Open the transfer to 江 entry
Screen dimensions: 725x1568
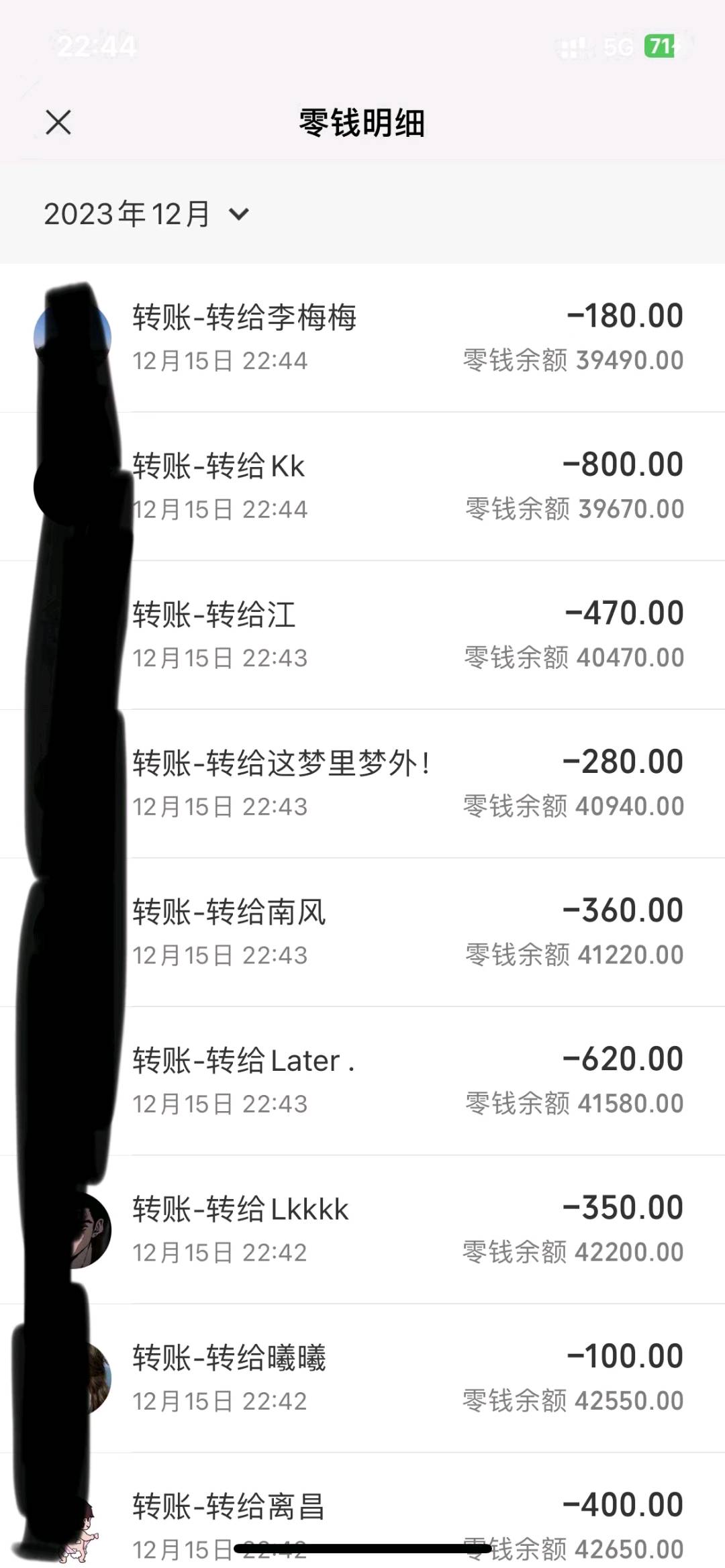(362, 635)
